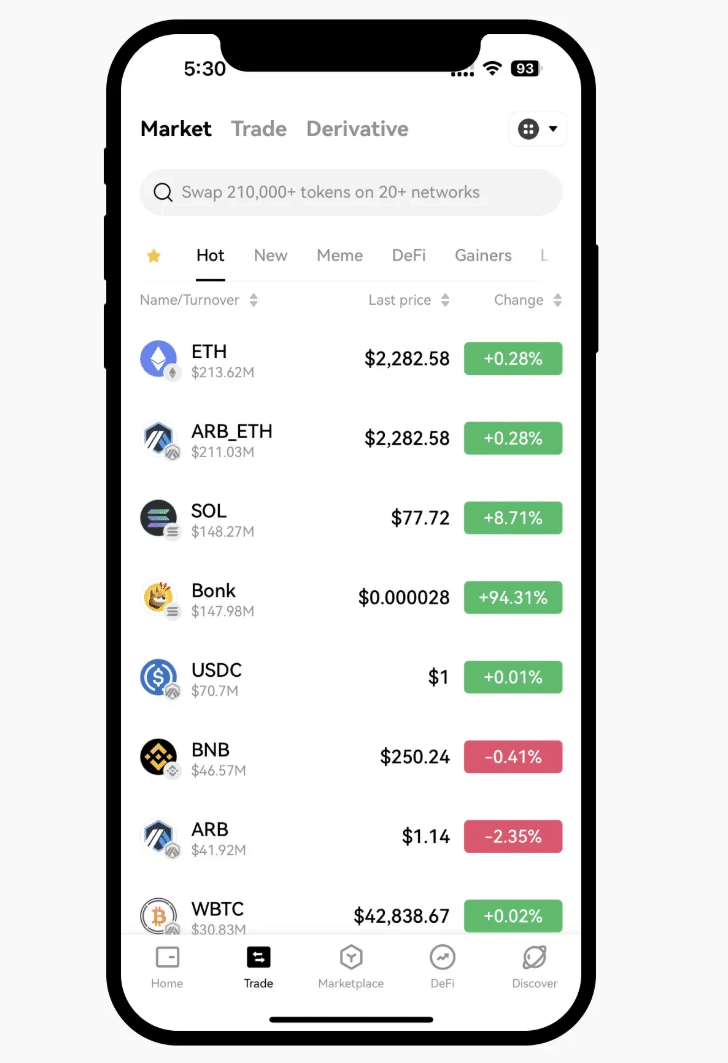The width and height of the screenshot is (728, 1063).
Task: Open the token swap search field
Action: click(350, 192)
